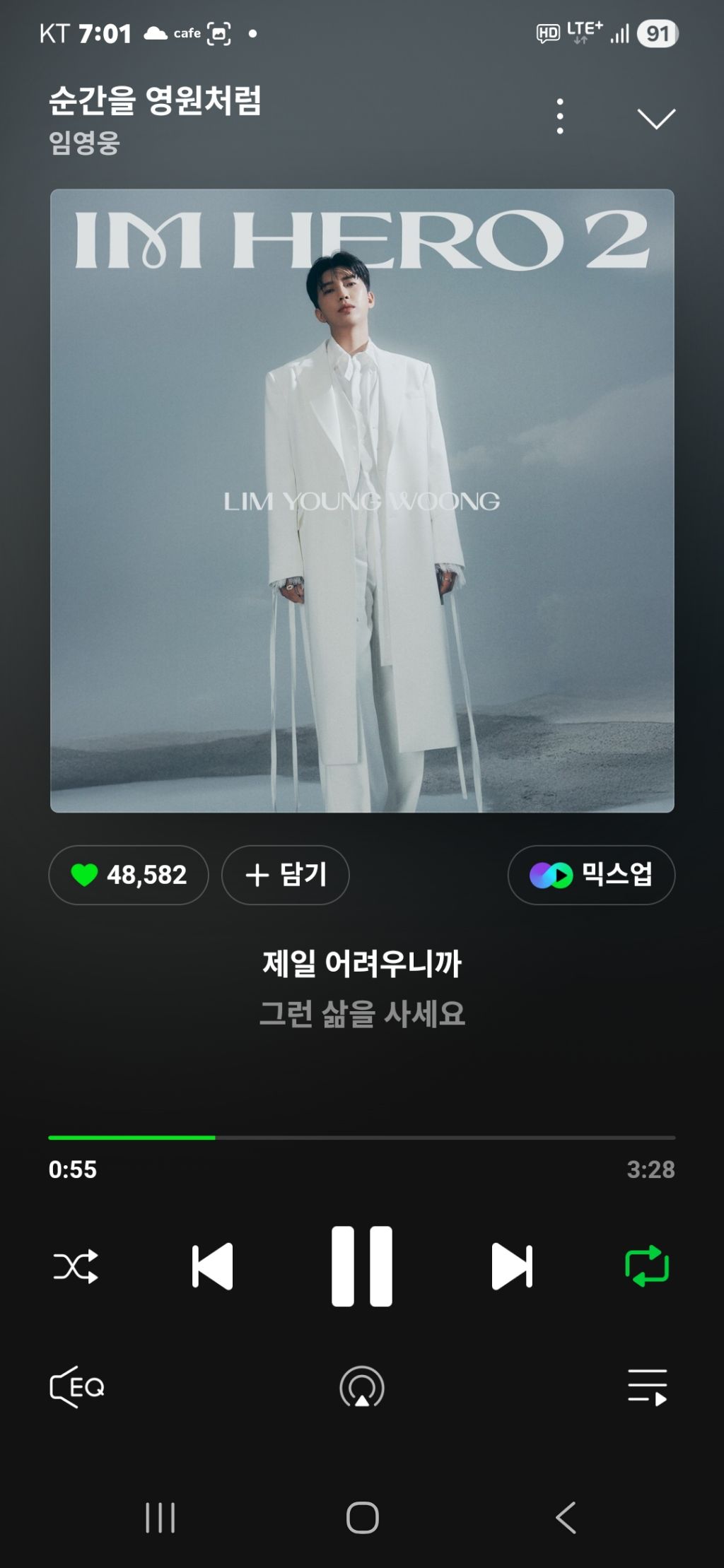Collapse the player with the down chevron
The height and width of the screenshot is (1568, 724).
pyautogui.click(x=656, y=119)
